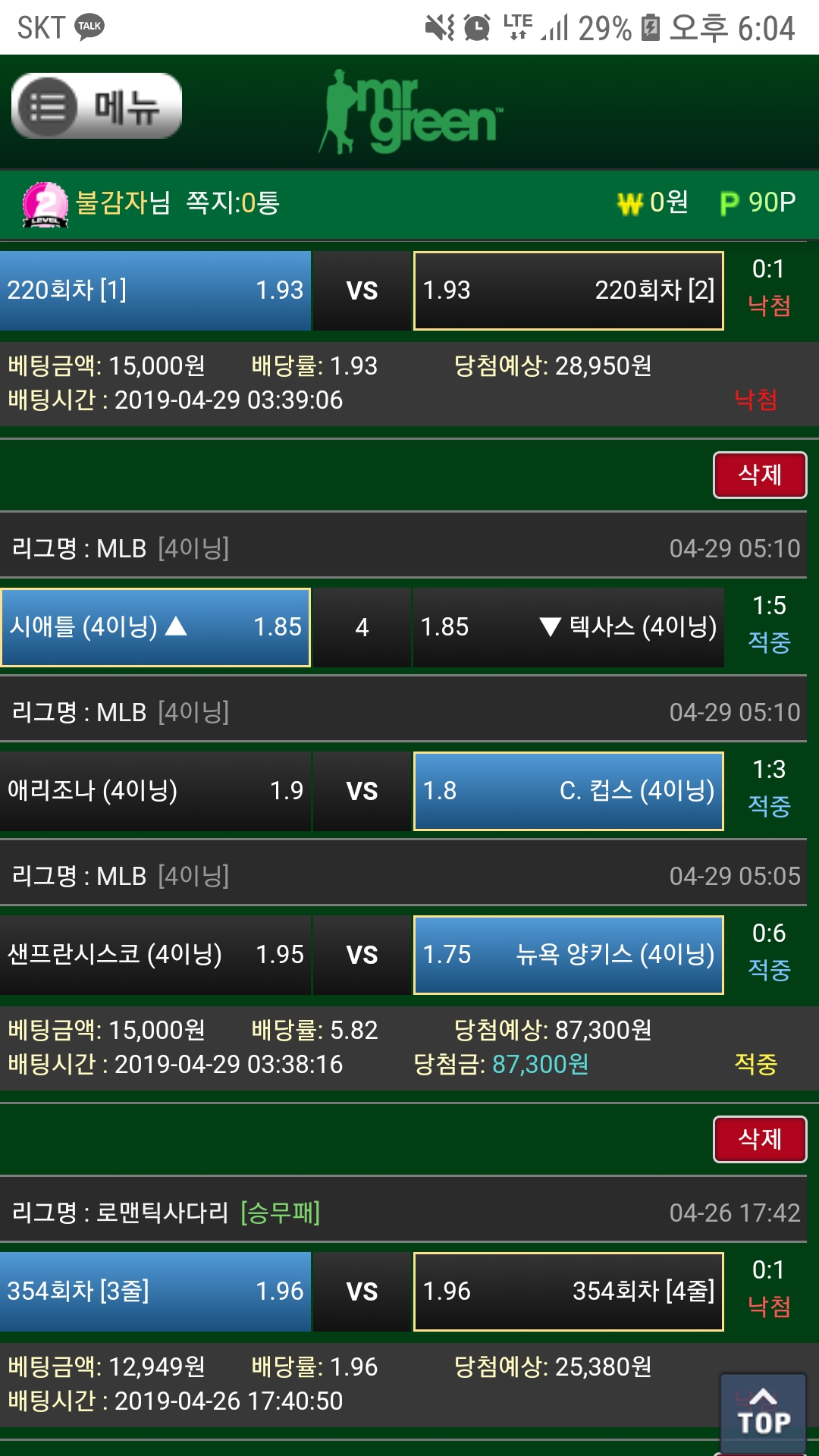
Task: Open 쪽지:0통 messages
Action: click(x=233, y=202)
